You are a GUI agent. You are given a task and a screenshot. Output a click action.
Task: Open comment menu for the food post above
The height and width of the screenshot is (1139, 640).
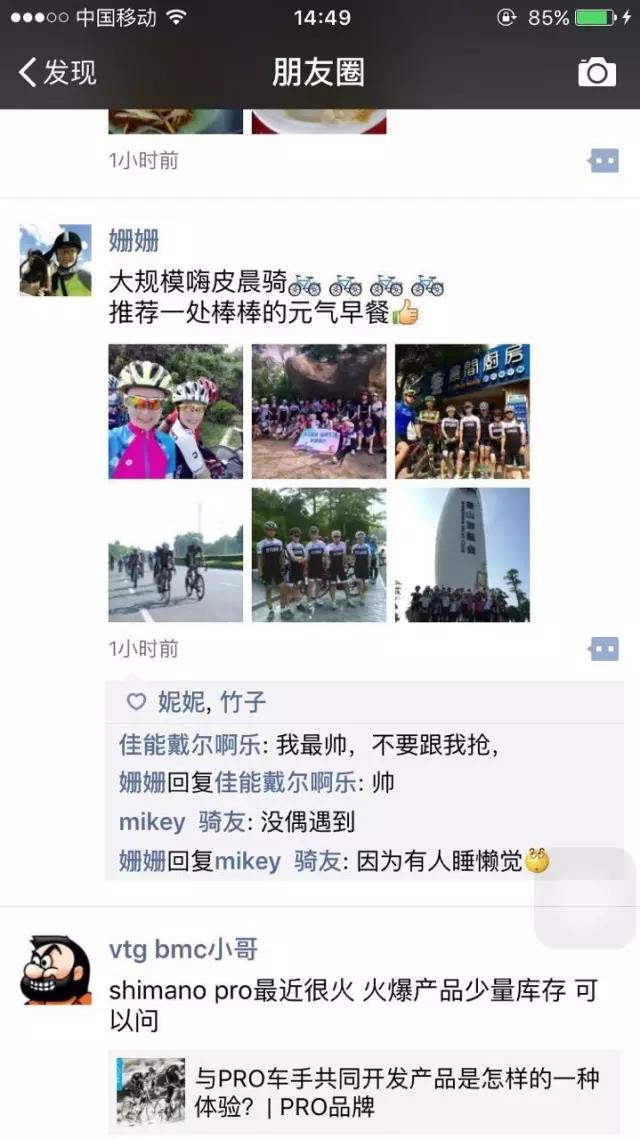604,161
